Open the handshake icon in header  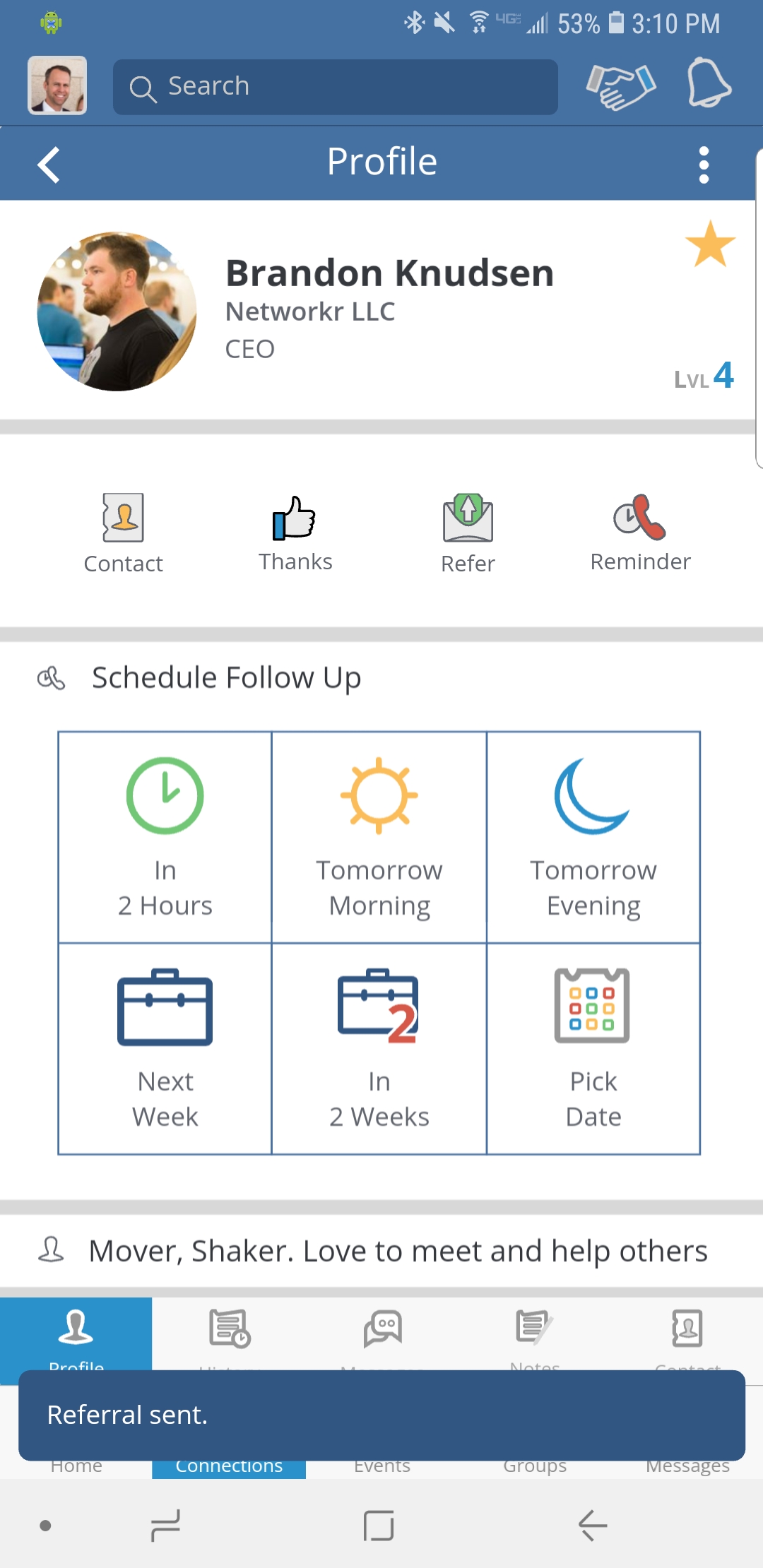point(621,86)
